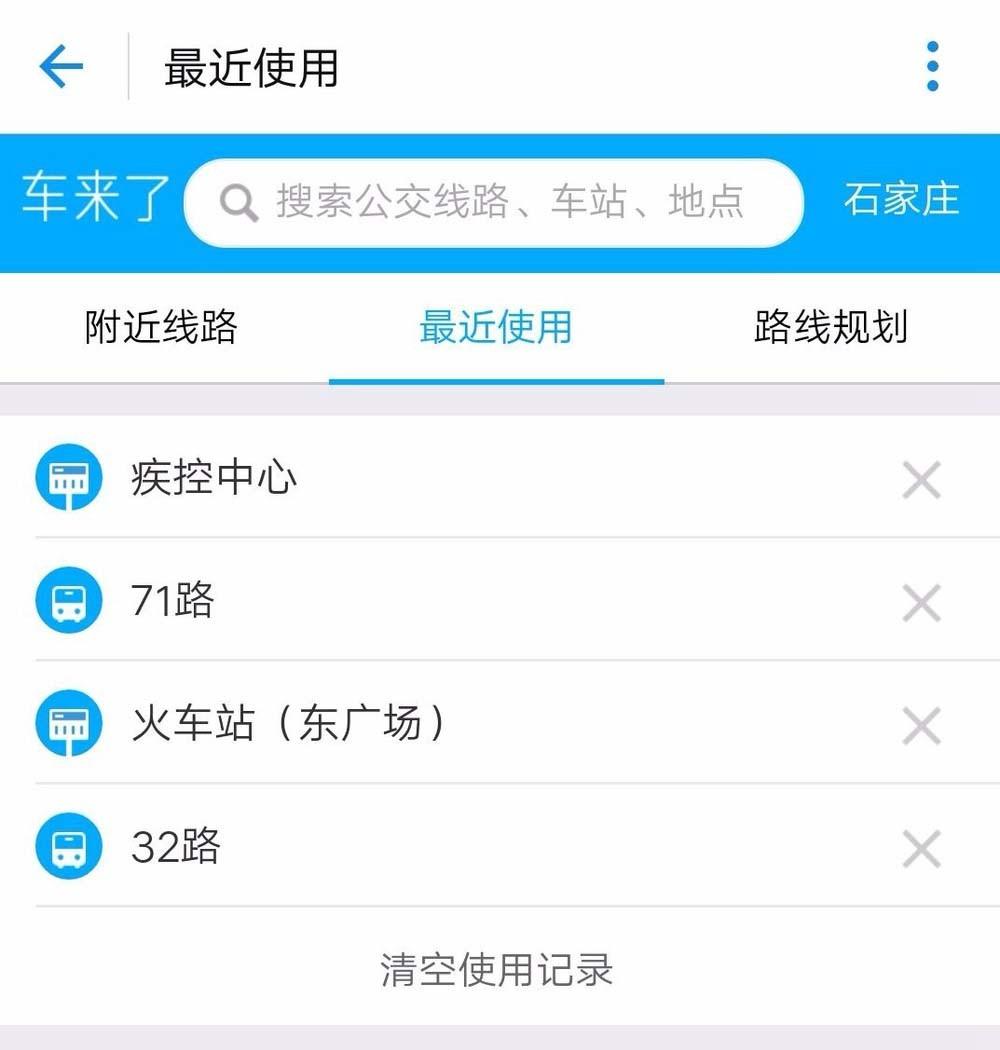Delete the 32路 history entry
This screenshot has width=1000, height=1050.
(x=919, y=849)
